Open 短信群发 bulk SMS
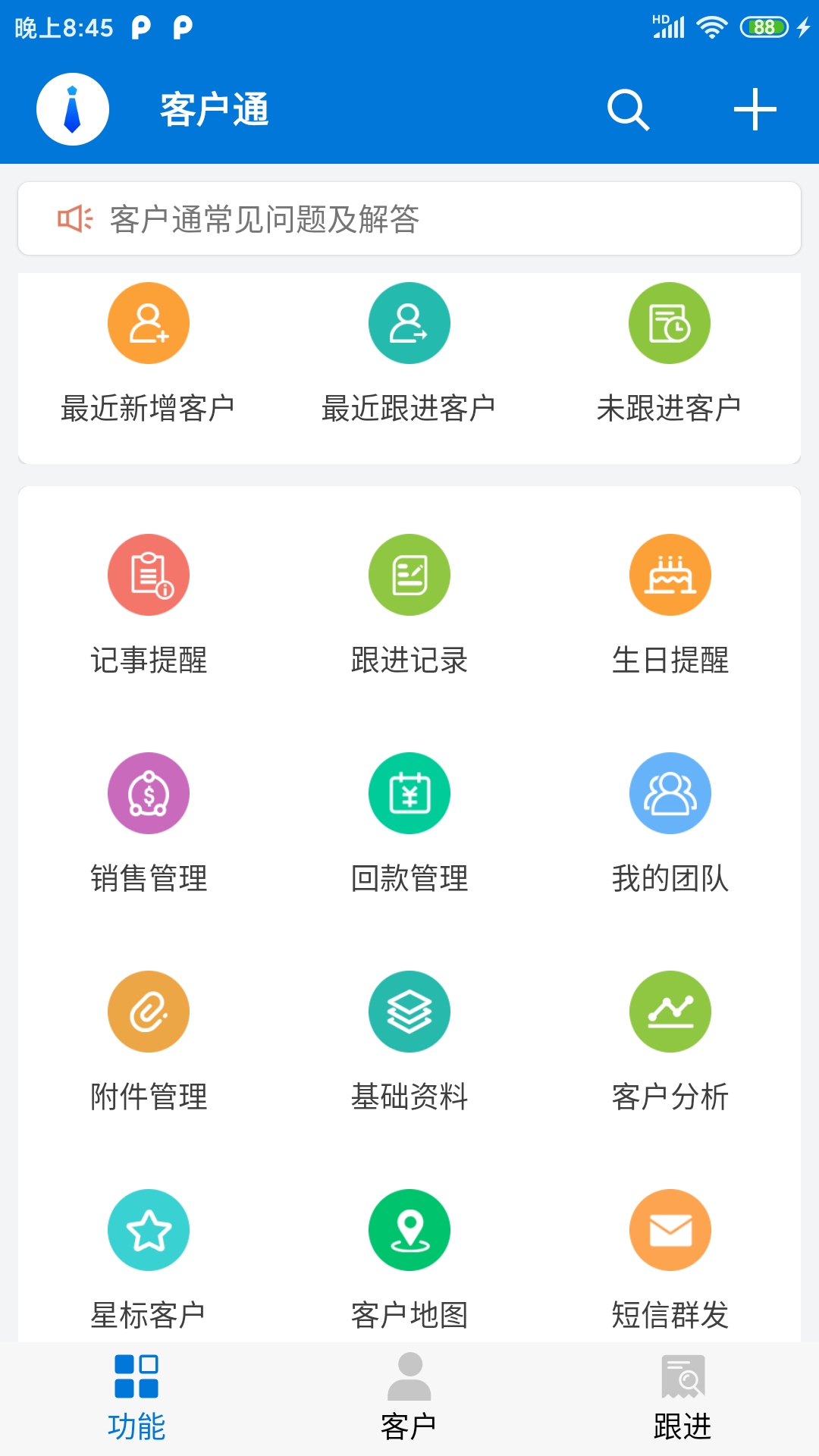This screenshot has width=819, height=1456. tap(670, 1259)
